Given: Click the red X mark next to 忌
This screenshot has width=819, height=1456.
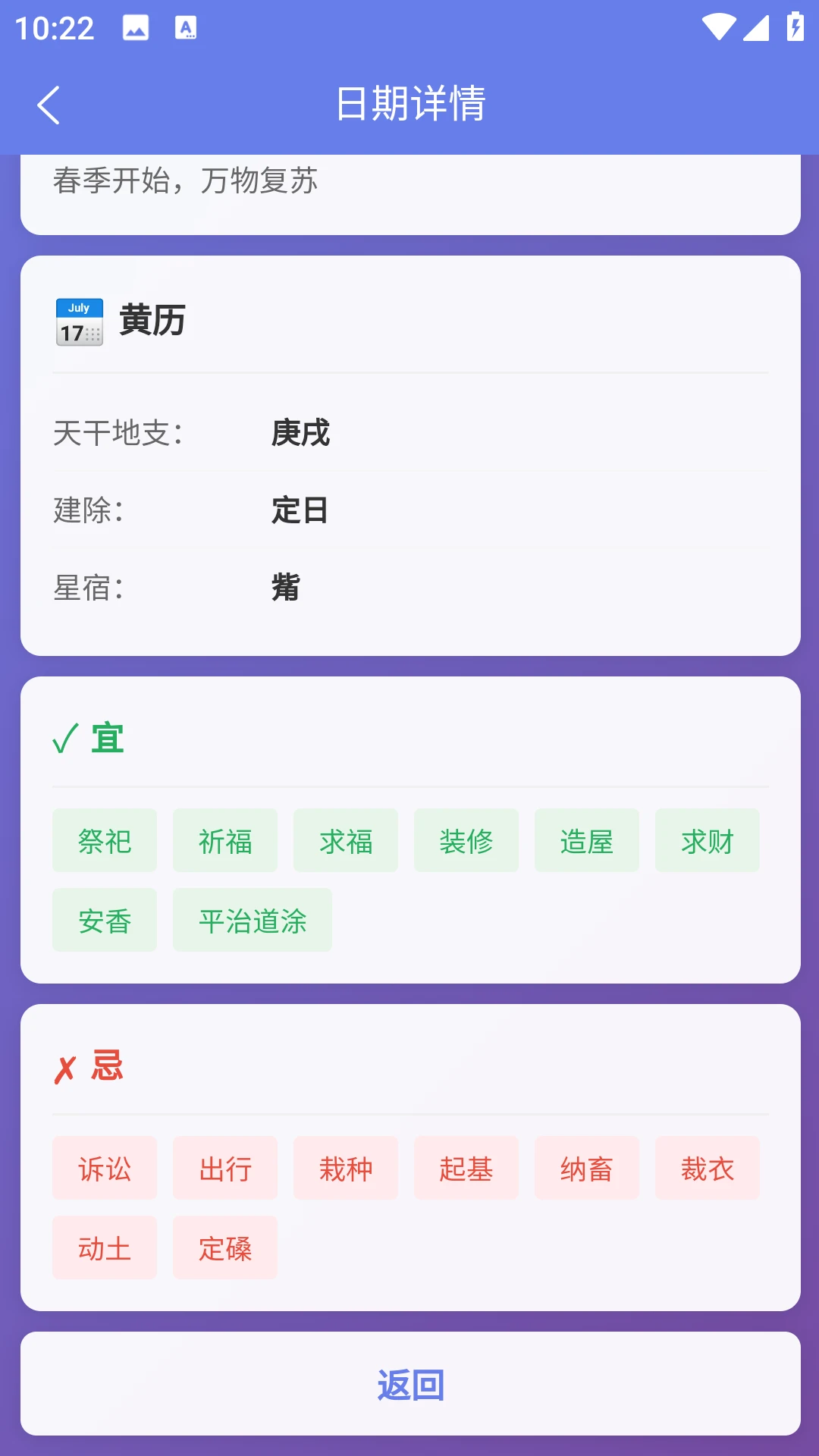Looking at the screenshot, I should [64, 1066].
